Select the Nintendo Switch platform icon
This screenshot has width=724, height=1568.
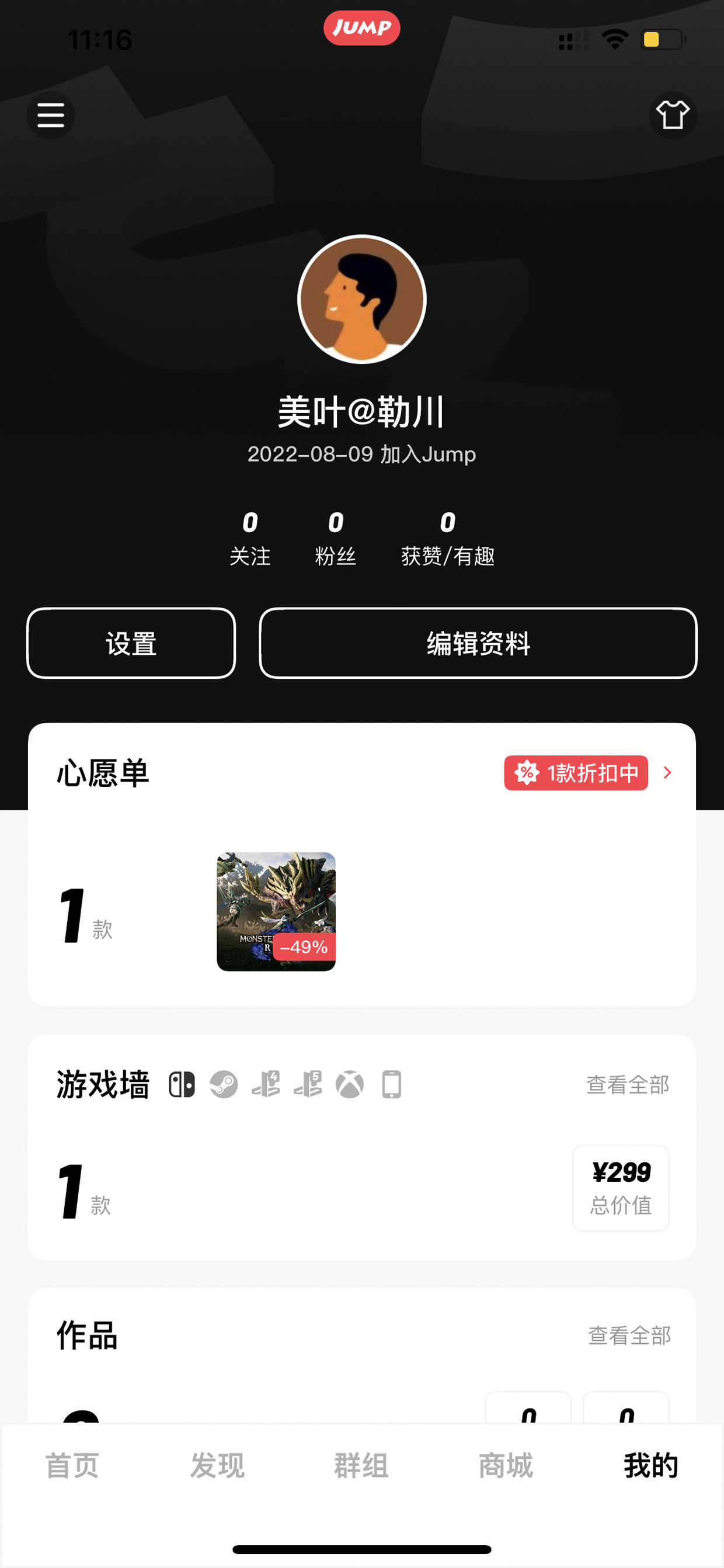pos(182,1084)
